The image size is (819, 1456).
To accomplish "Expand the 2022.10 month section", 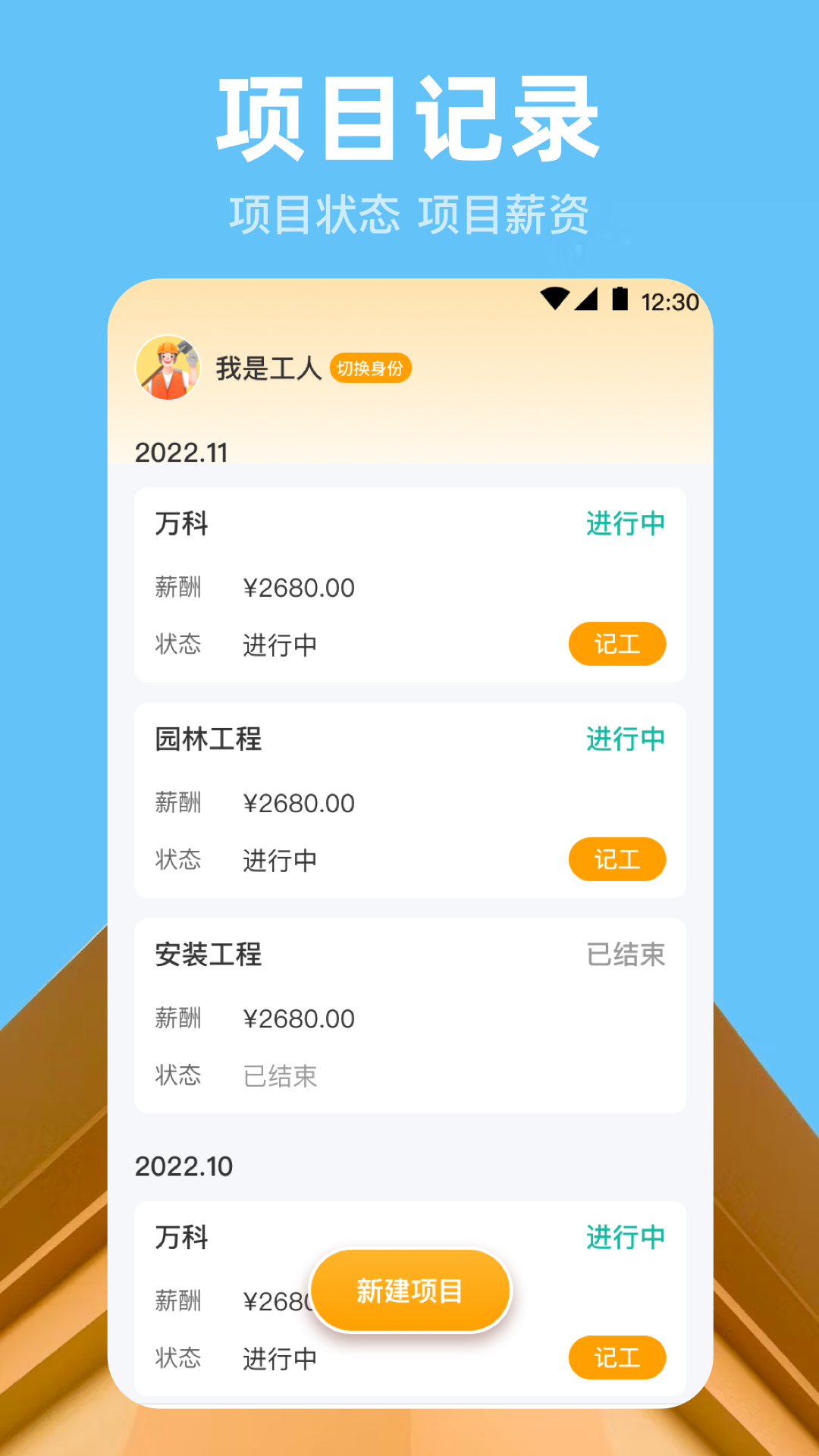I will [x=184, y=1167].
